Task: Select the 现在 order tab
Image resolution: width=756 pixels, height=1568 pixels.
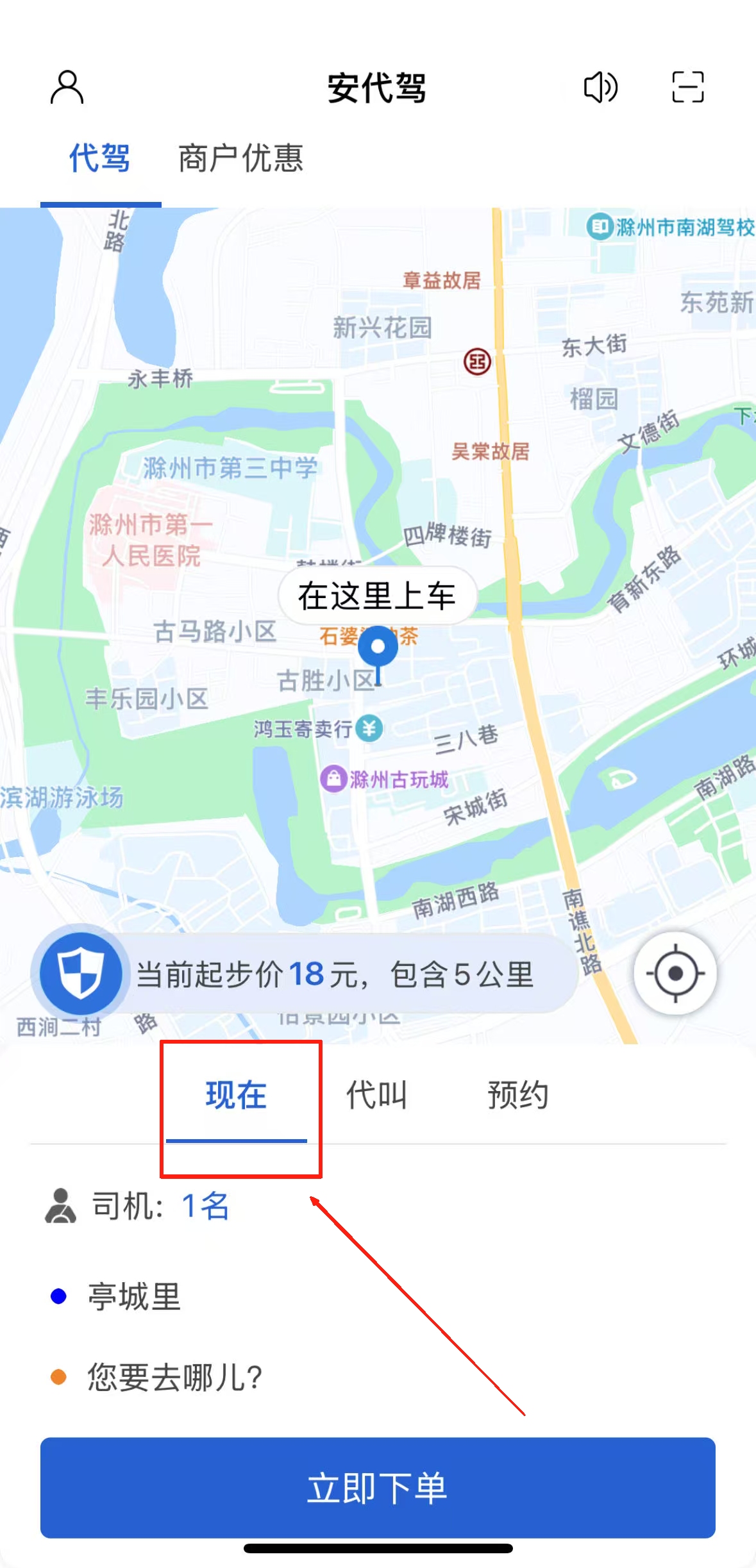Action: click(x=236, y=1095)
